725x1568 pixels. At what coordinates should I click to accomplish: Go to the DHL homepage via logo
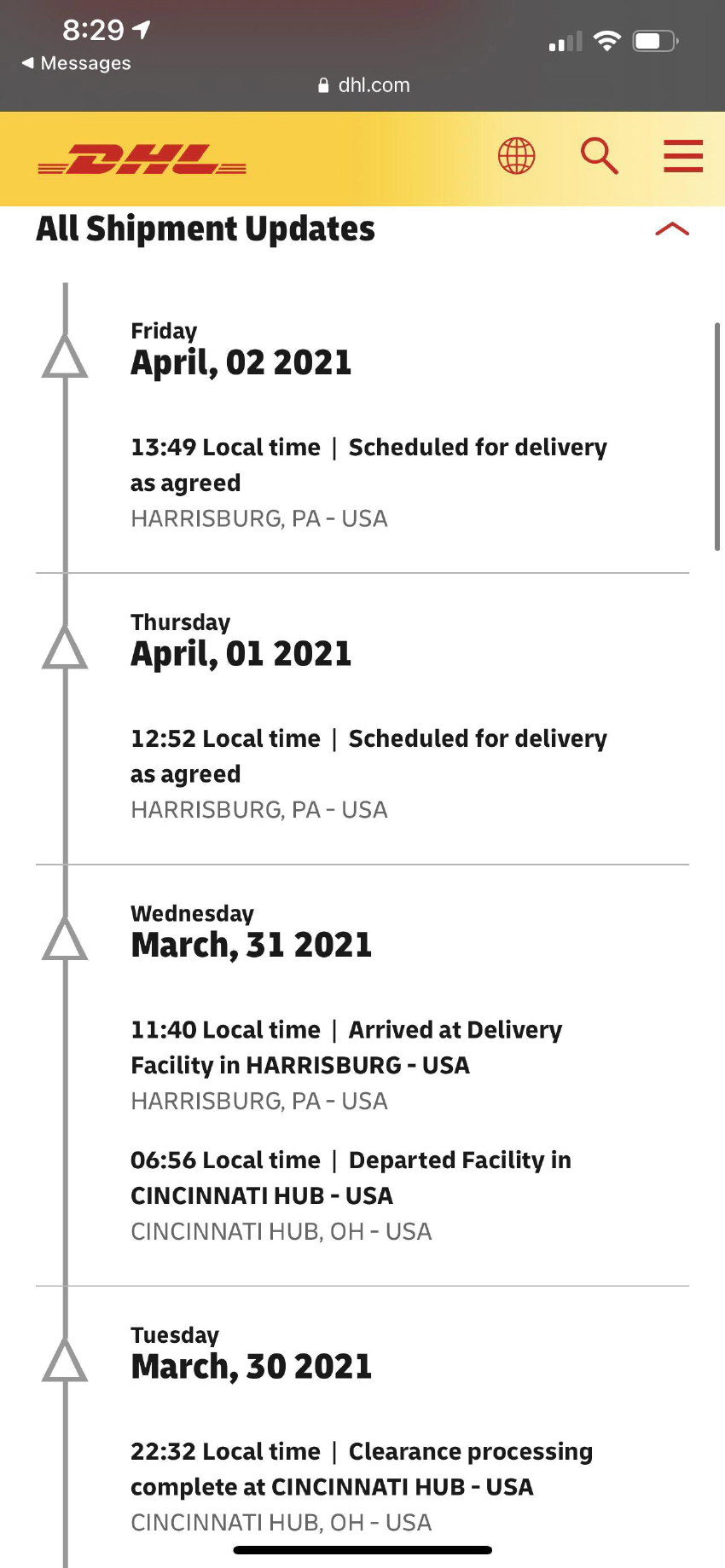coord(142,159)
